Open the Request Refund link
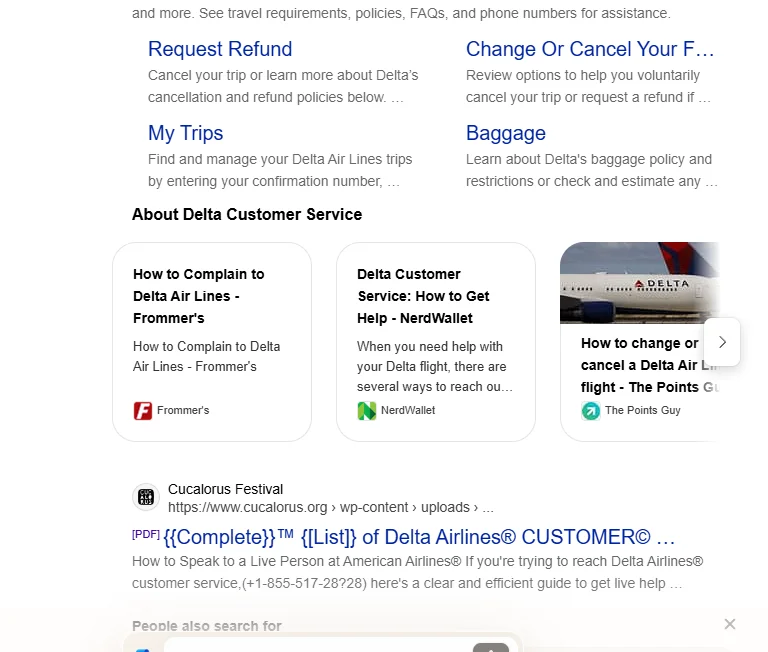This screenshot has height=652, width=768. pos(220,49)
